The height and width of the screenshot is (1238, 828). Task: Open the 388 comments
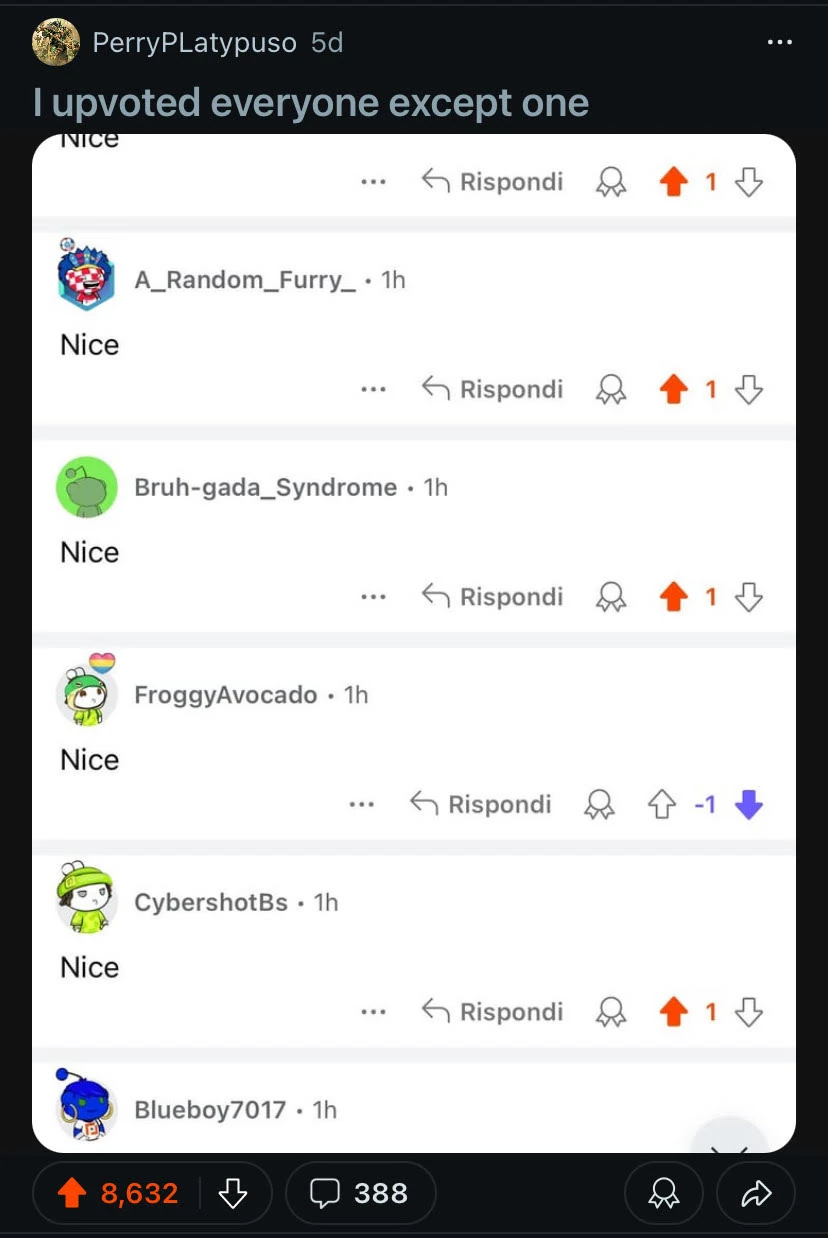coord(360,1193)
